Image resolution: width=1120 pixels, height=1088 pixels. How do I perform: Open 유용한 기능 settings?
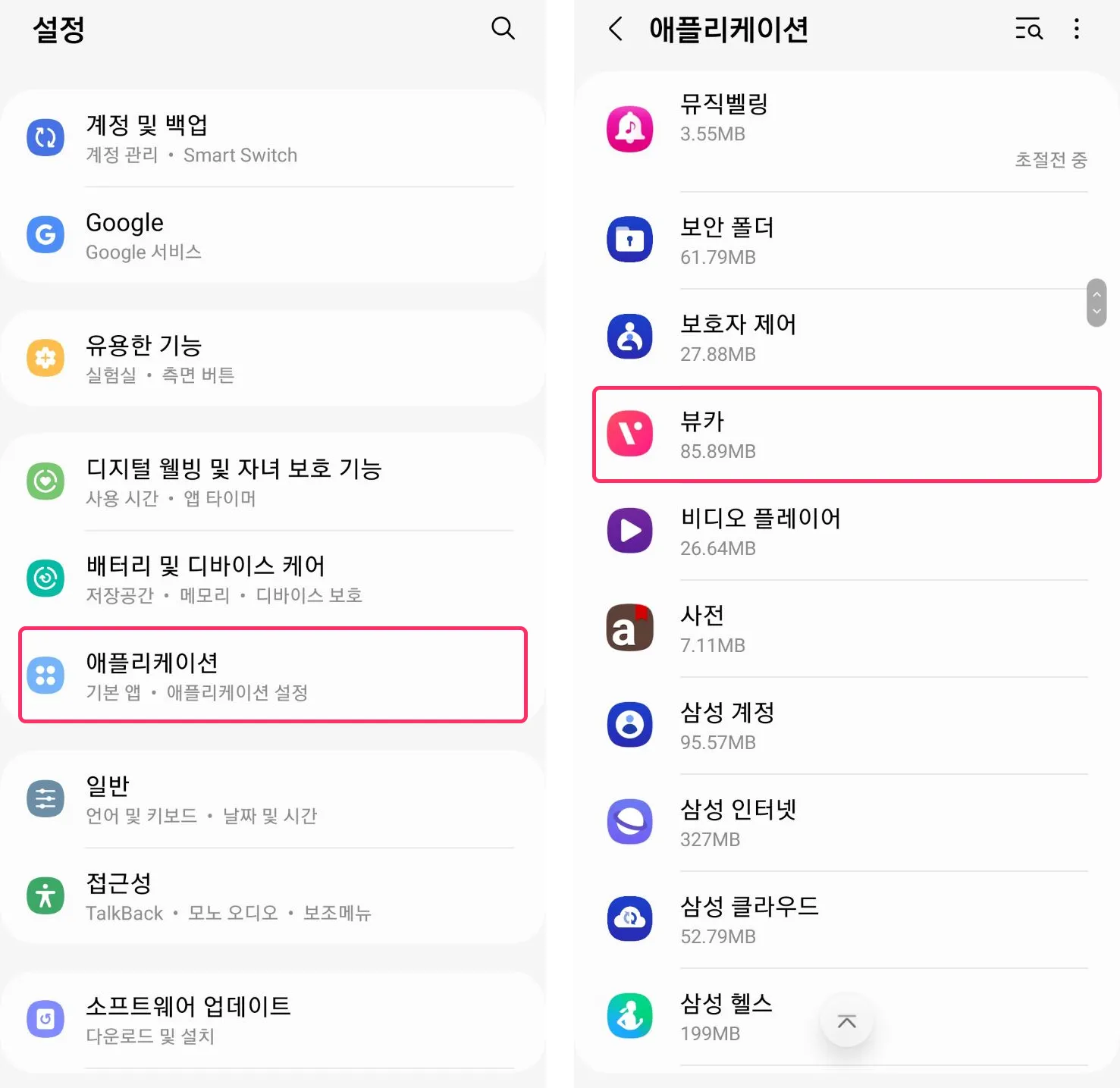273,359
